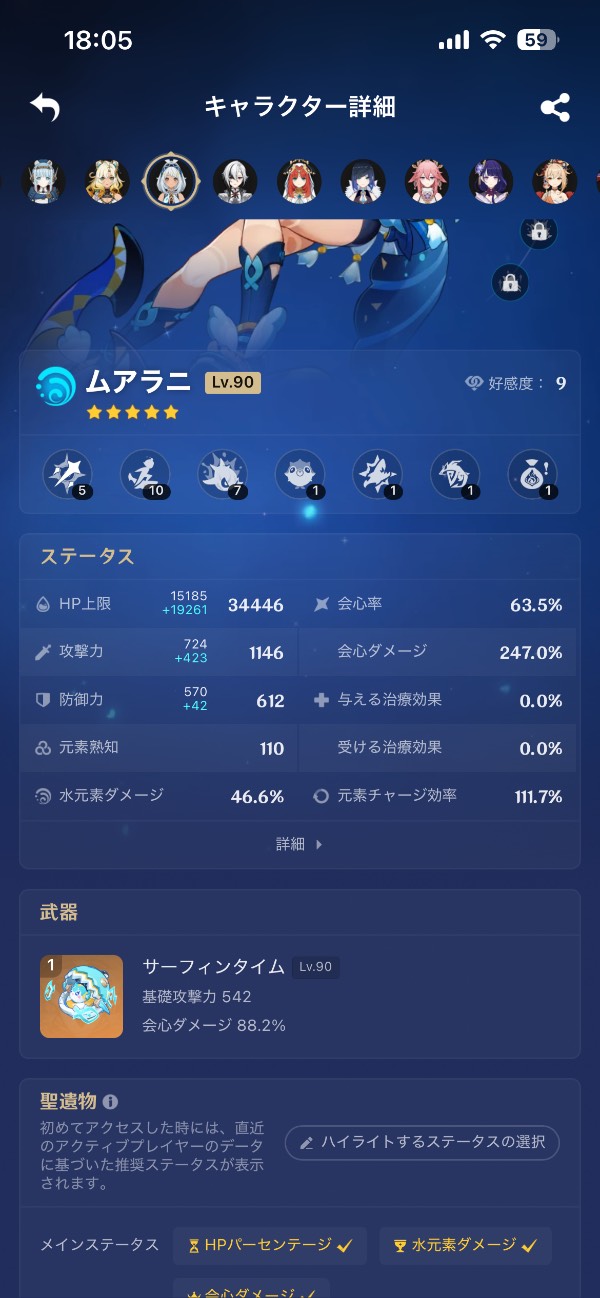The height and width of the screenshot is (1298, 600).
Task: Tap the HPパーセンテージ main stat chip
Action: [270, 1245]
